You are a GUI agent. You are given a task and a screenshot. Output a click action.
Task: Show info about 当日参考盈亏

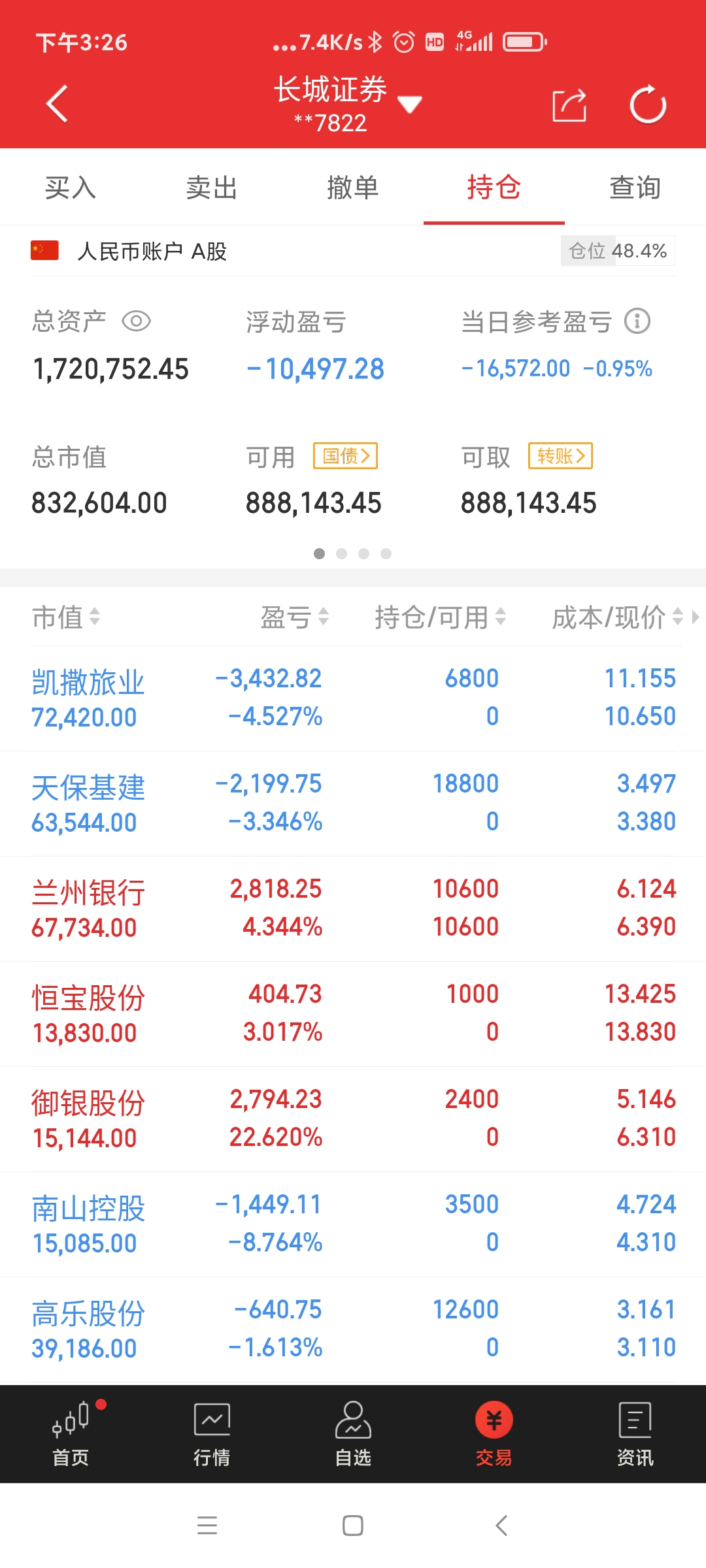(x=637, y=321)
